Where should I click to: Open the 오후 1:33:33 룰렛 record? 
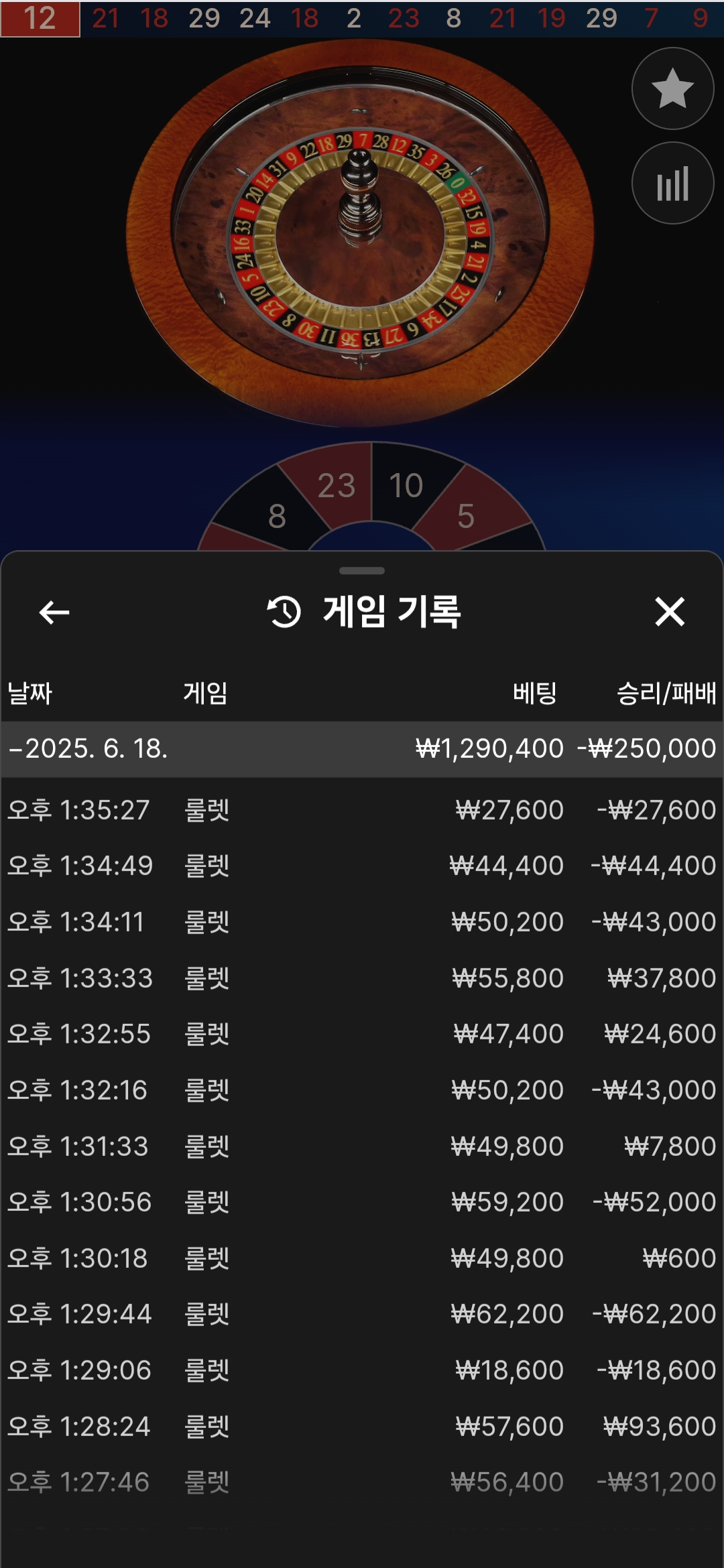tap(362, 978)
